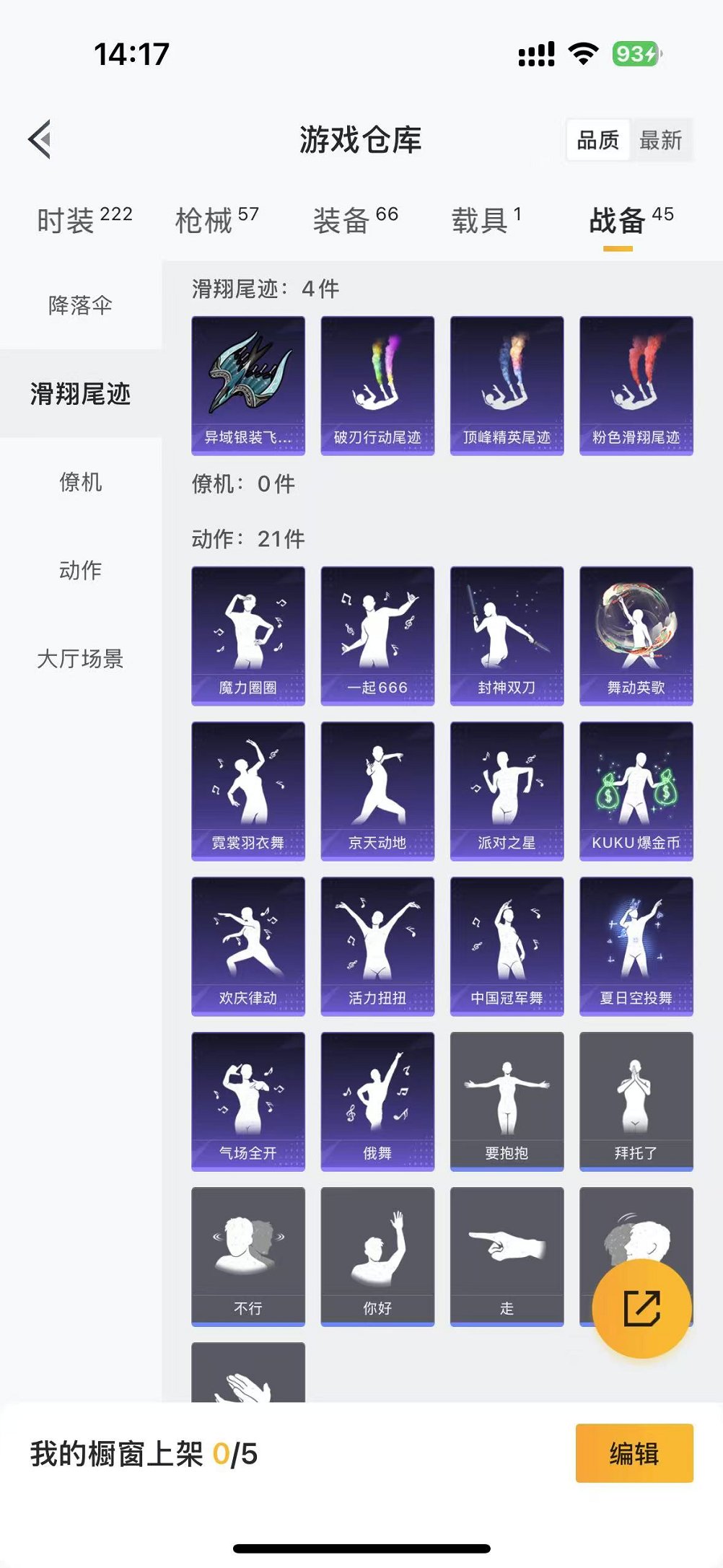The height and width of the screenshot is (1568, 723).
Task: Open the 魔力圈圈 emote
Action: (248, 635)
